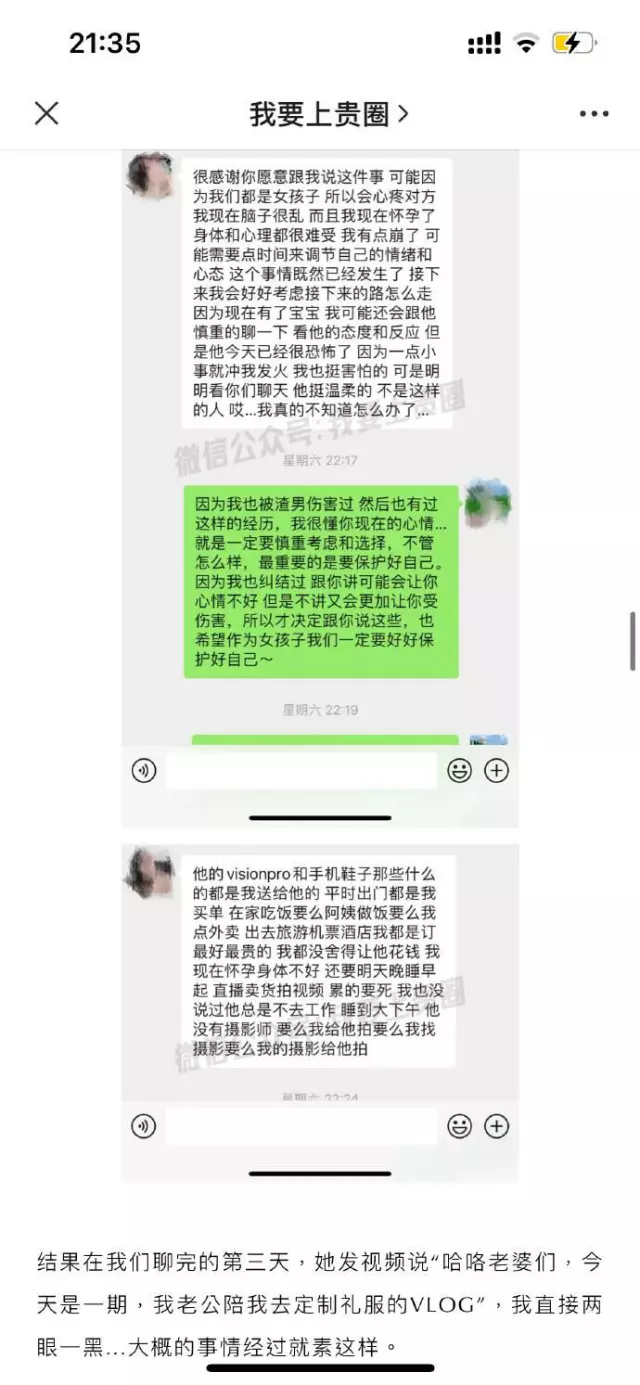Close the article page
This screenshot has height=1385, width=640.
47,113
